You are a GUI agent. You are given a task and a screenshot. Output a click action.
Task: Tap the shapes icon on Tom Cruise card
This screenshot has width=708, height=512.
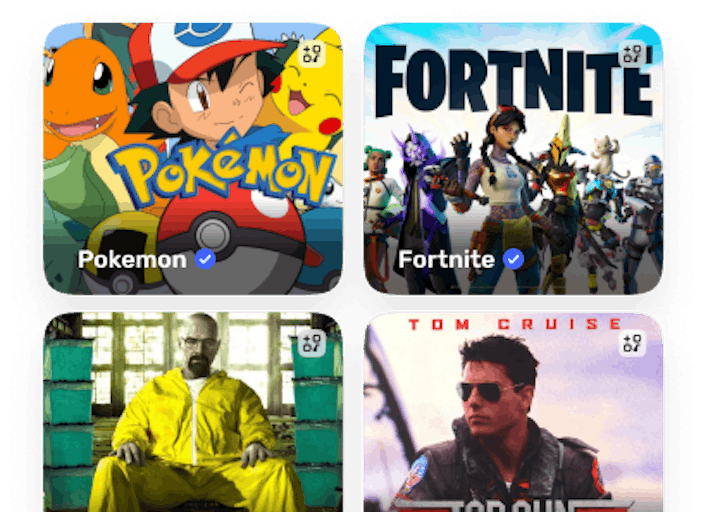click(632, 344)
